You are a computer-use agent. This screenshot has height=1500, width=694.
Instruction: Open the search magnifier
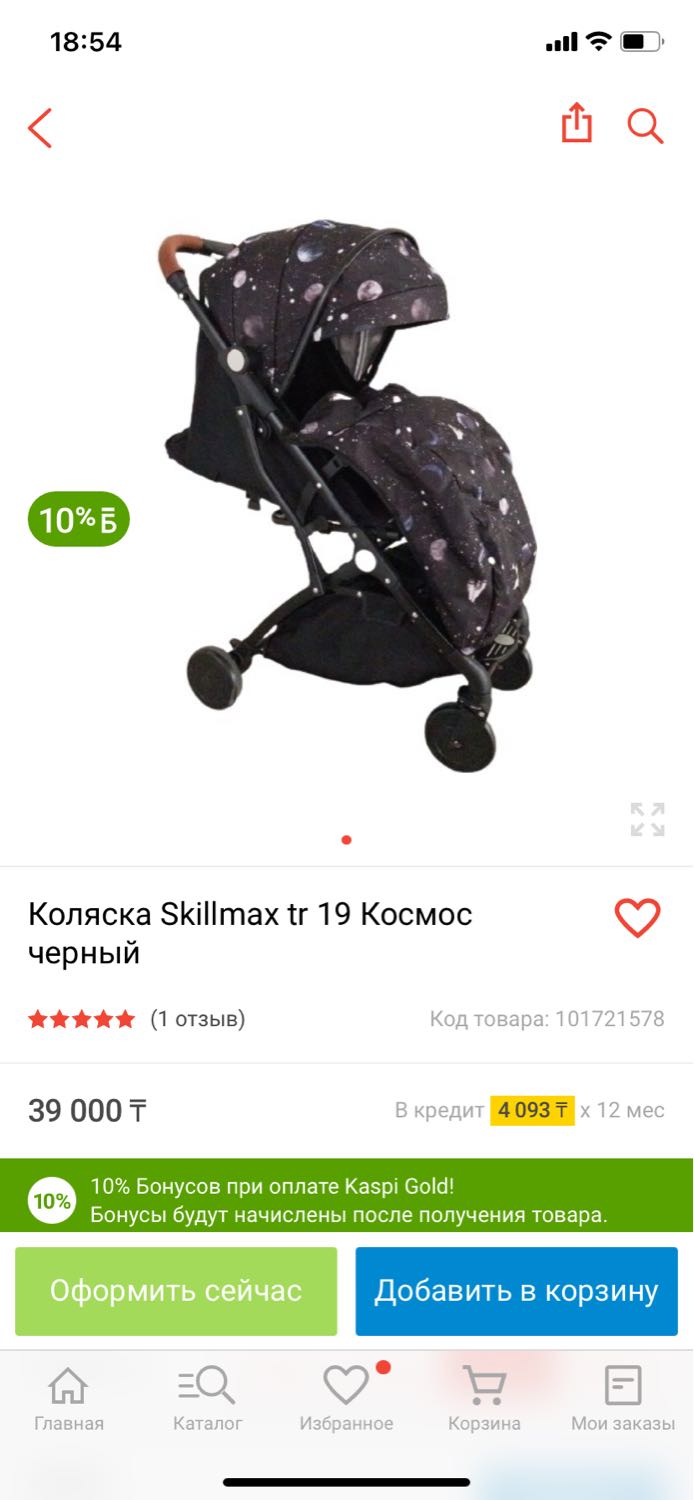point(645,126)
